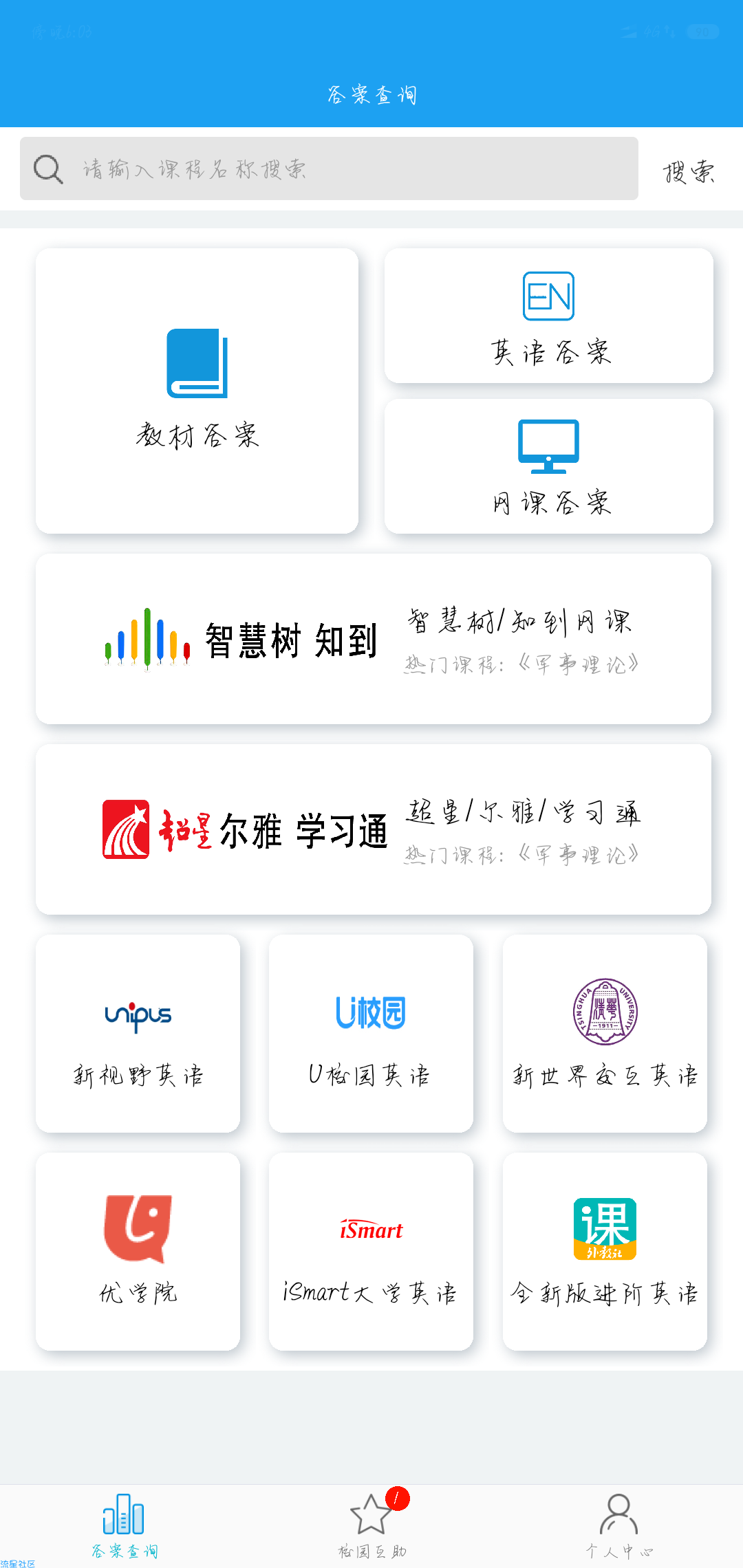Open the 全新版进阶英语 tile

(605, 1252)
